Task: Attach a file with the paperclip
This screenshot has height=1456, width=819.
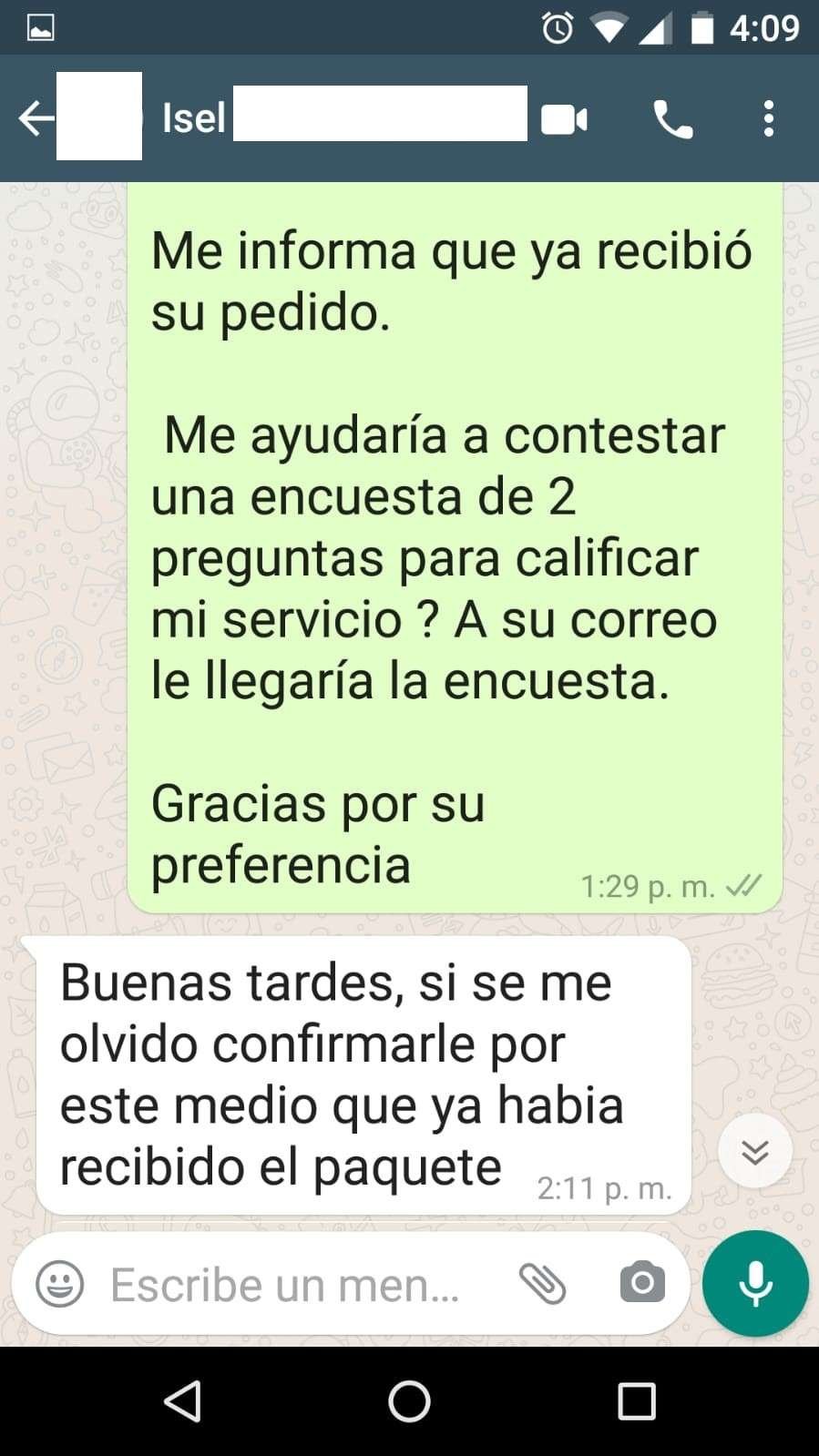Action: [x=542, y=1284]
